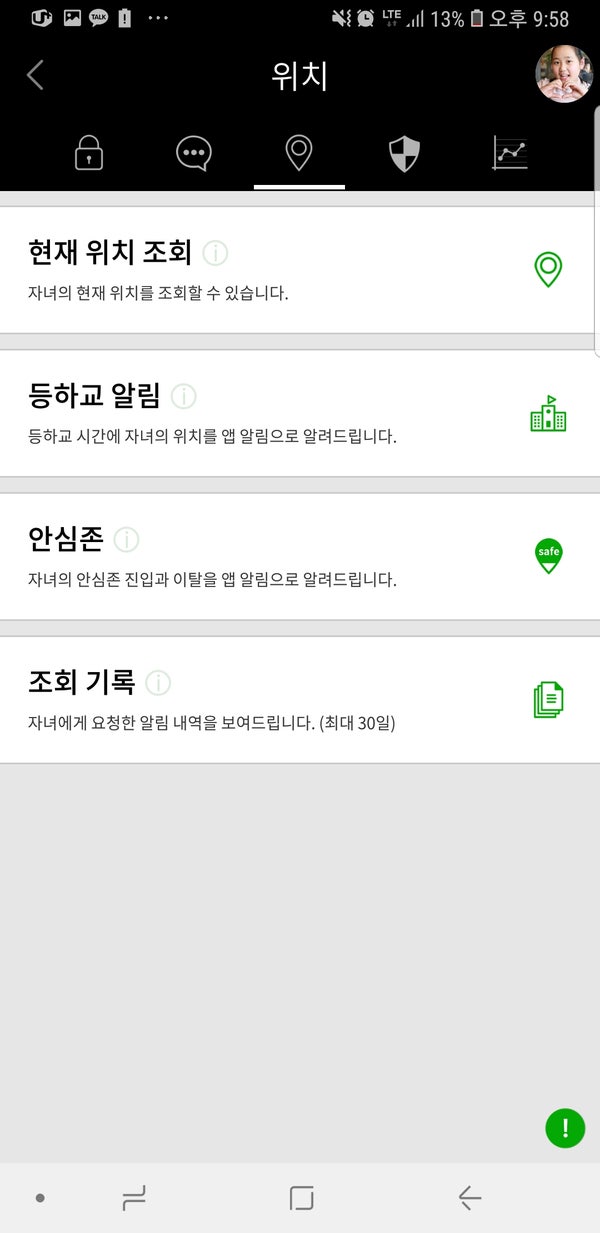Viewport: 600px width, 1233px height.
Task: Go back using the top-left arrow
Action: point(36,75)
